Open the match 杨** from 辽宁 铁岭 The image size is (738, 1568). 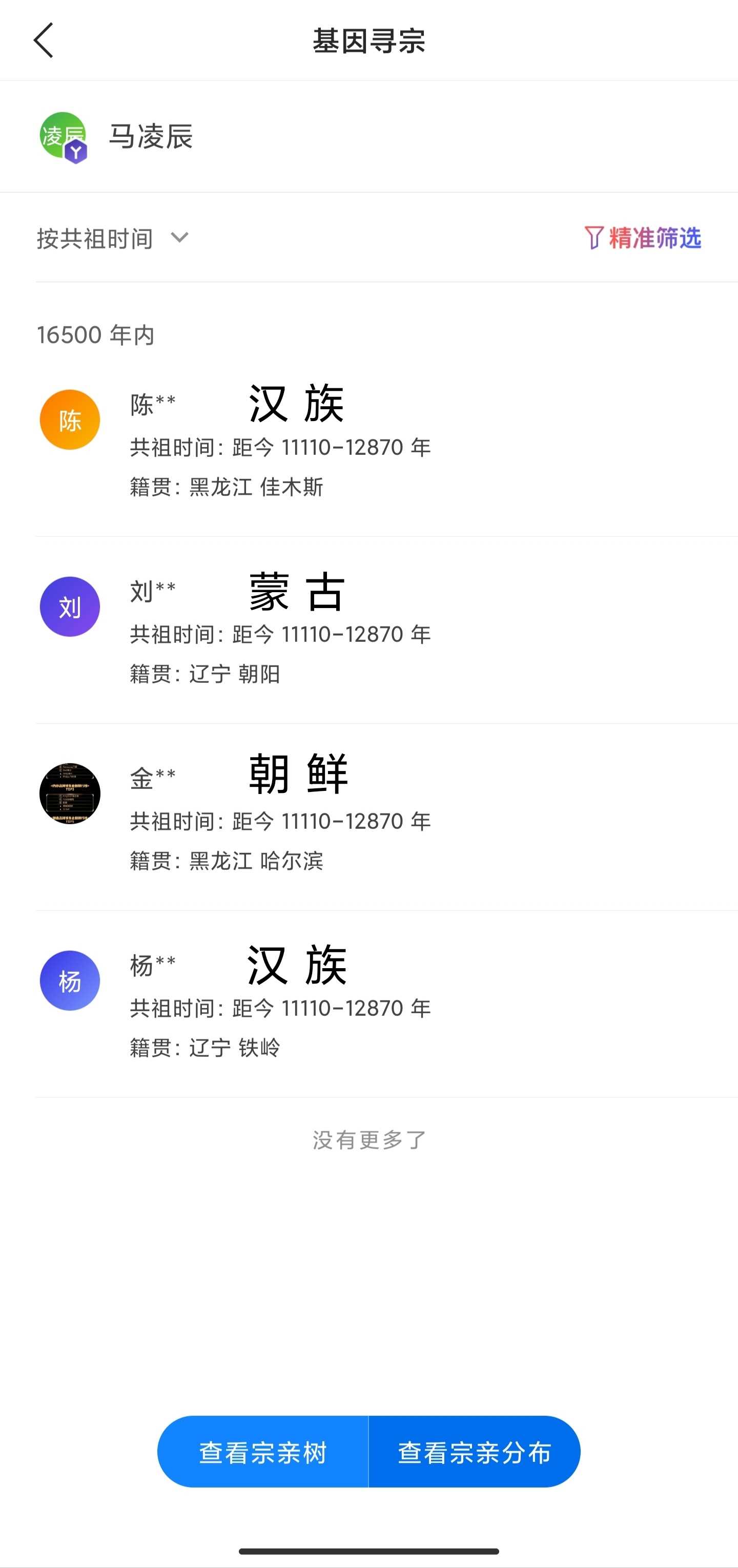pos(280,1006)
